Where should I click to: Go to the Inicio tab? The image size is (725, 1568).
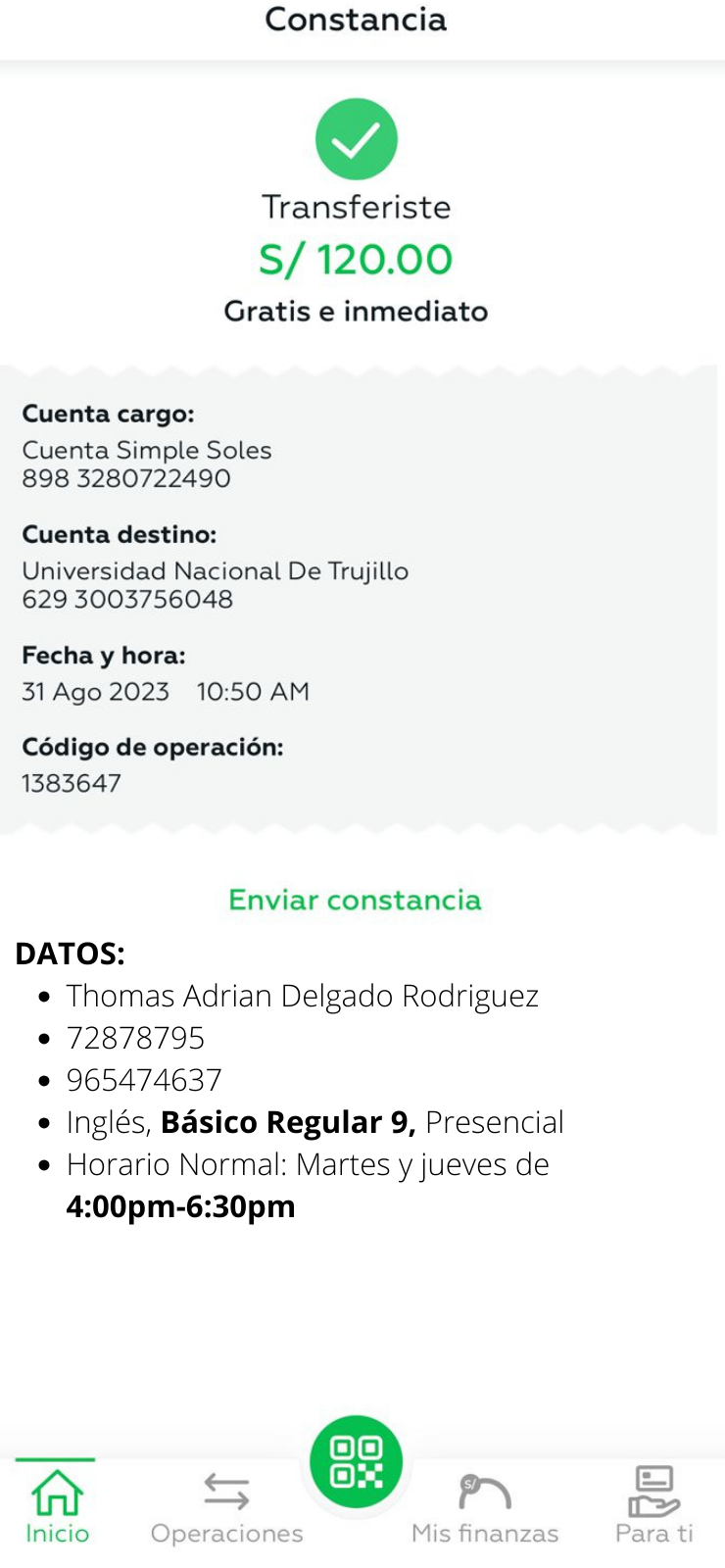[x=57, y=1506]
